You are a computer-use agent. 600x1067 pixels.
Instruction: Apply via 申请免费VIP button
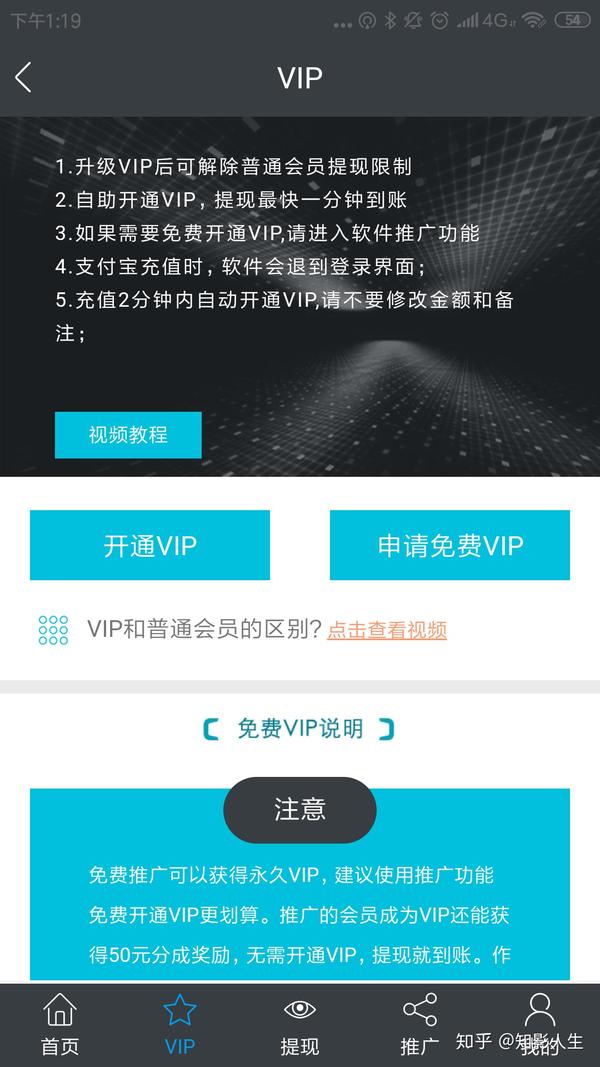point(450,545)
